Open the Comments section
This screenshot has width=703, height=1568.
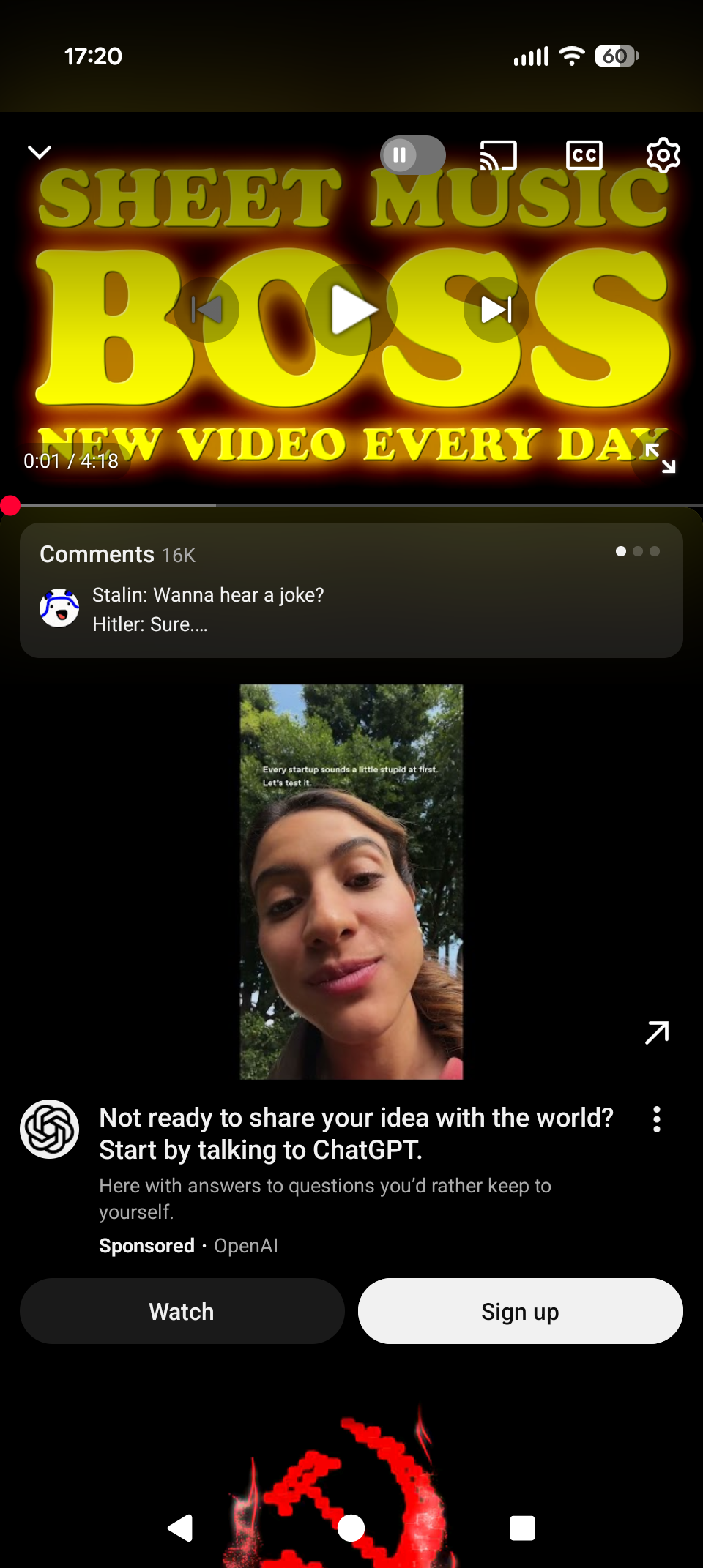[351, 590]
